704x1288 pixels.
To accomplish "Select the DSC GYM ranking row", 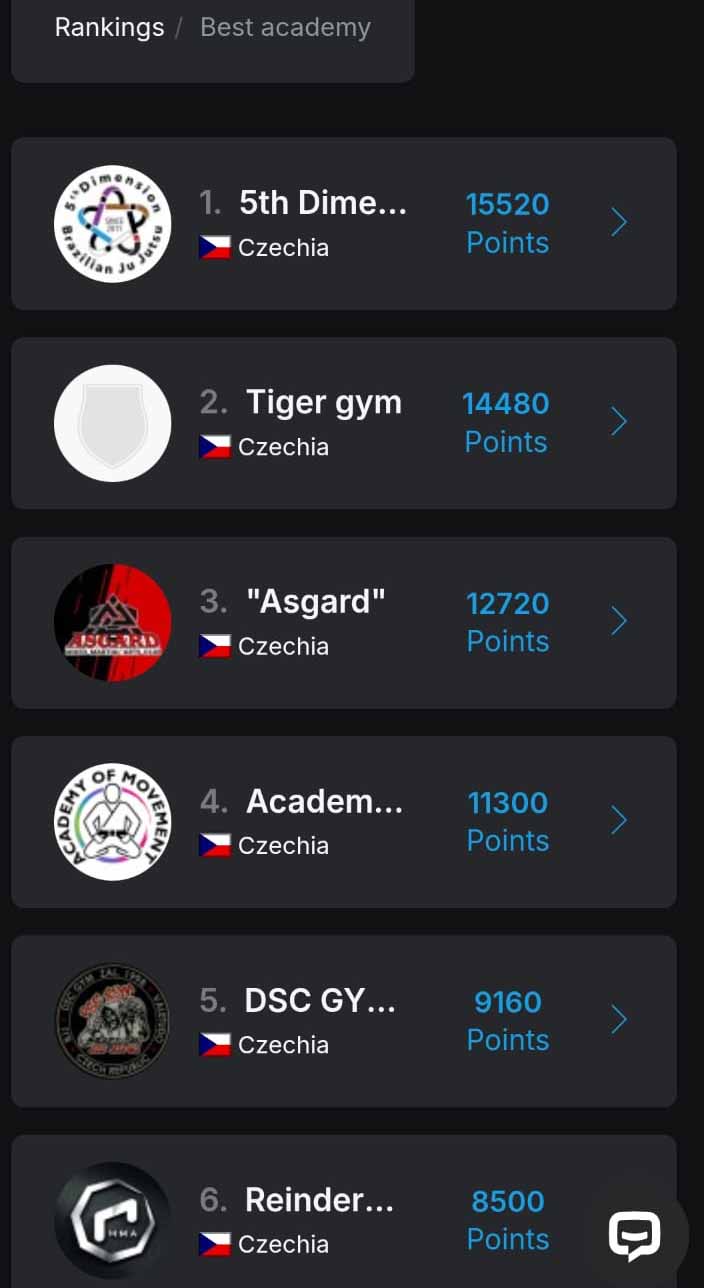I will (344, 1021).
